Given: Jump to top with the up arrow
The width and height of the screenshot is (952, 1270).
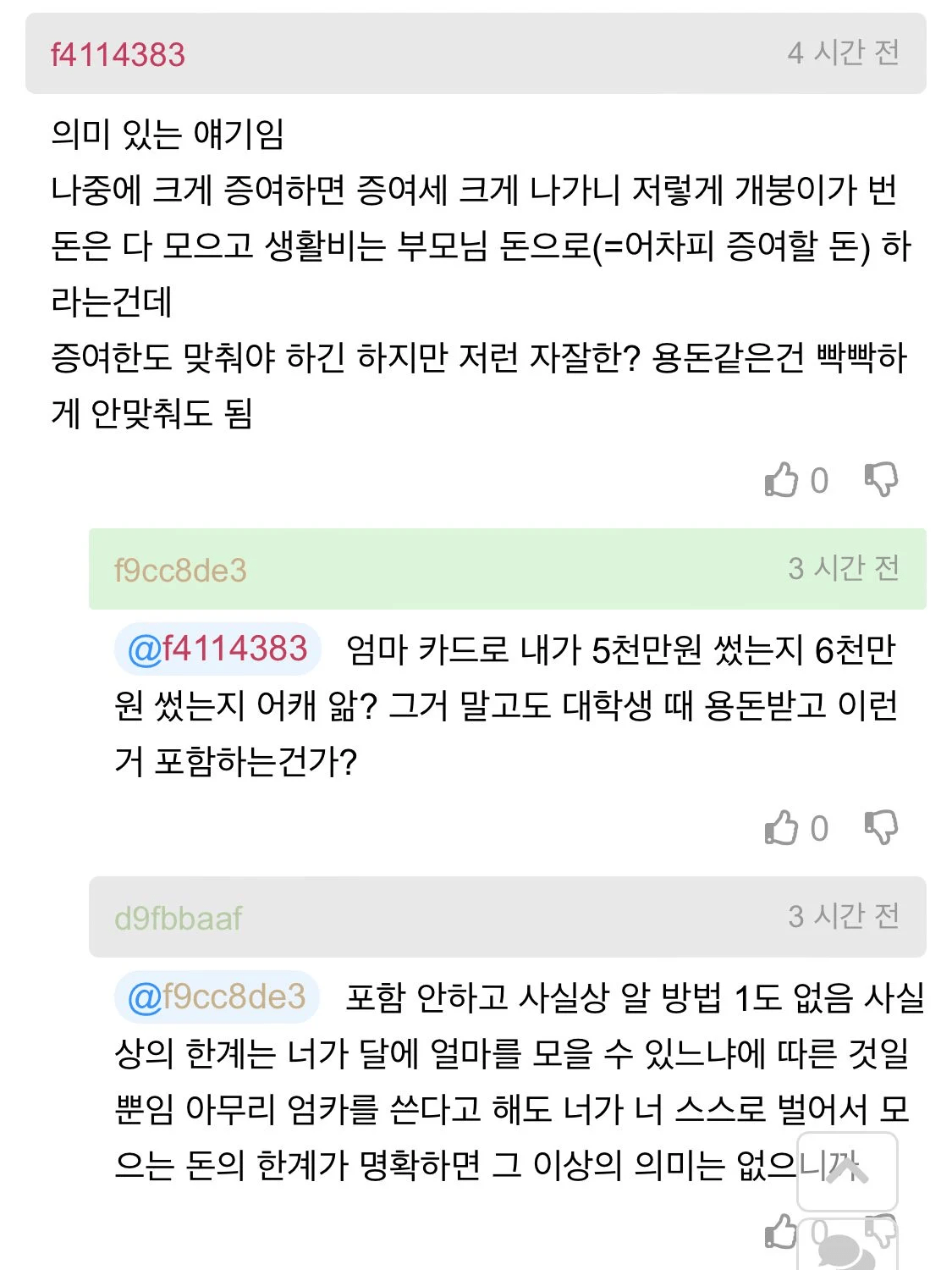Looking at the screenshot, I should coord(847,1171).
